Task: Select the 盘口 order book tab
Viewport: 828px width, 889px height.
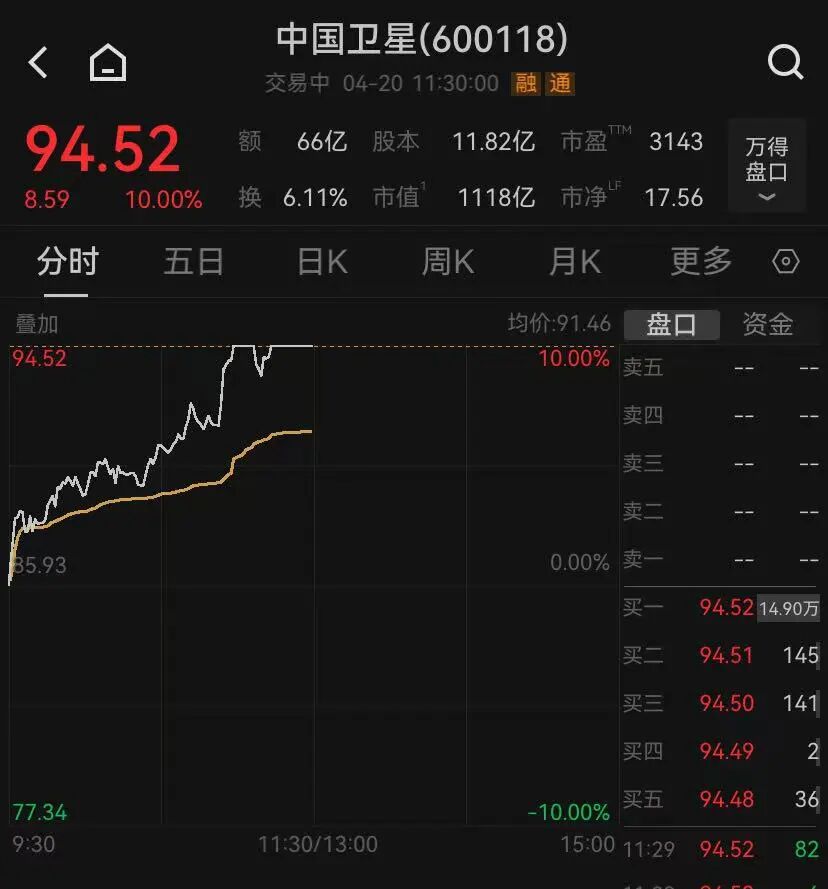Action: (672, 324)
